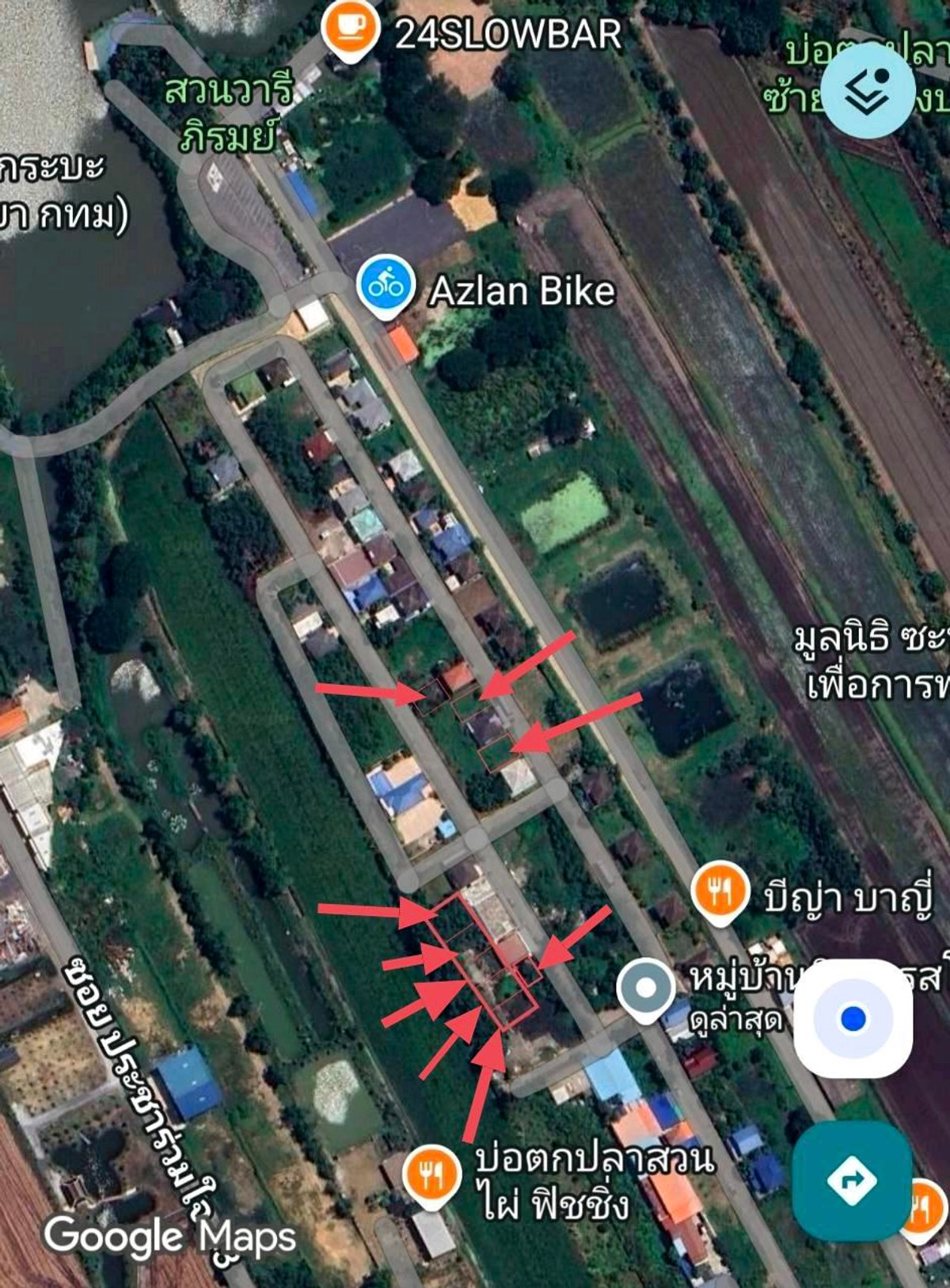This screenshot has width=950, height=1288.
Task: Open the map layers button
Action: click(x=868, y=89)
